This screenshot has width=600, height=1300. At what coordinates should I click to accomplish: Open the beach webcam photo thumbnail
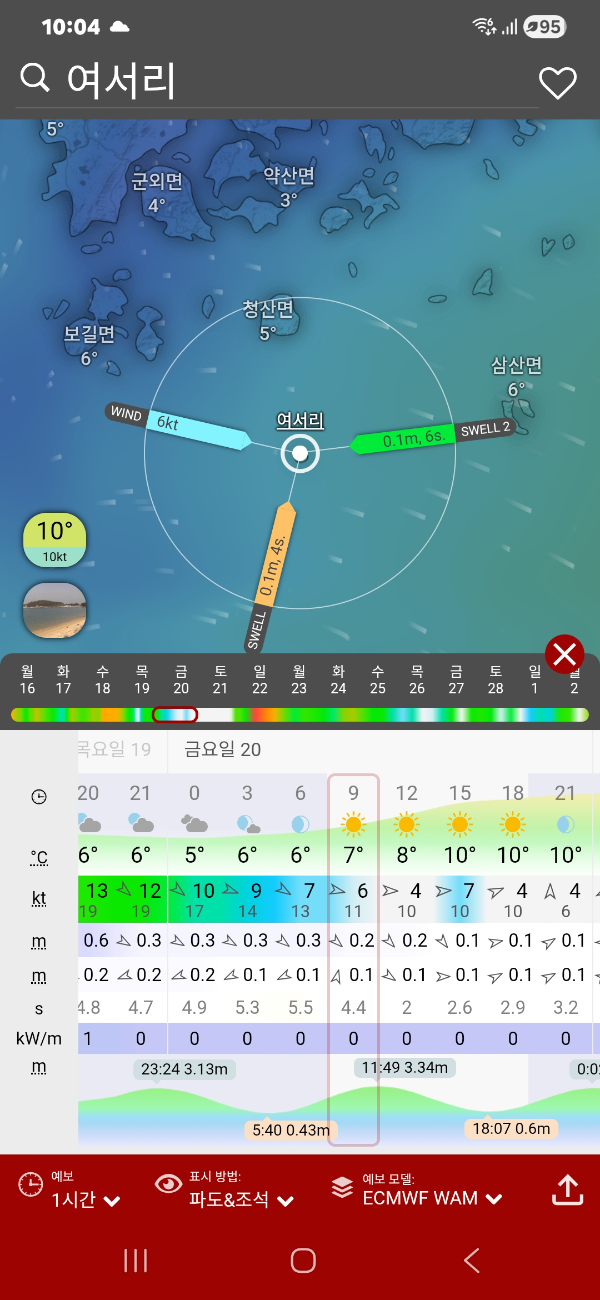point(54,611)
